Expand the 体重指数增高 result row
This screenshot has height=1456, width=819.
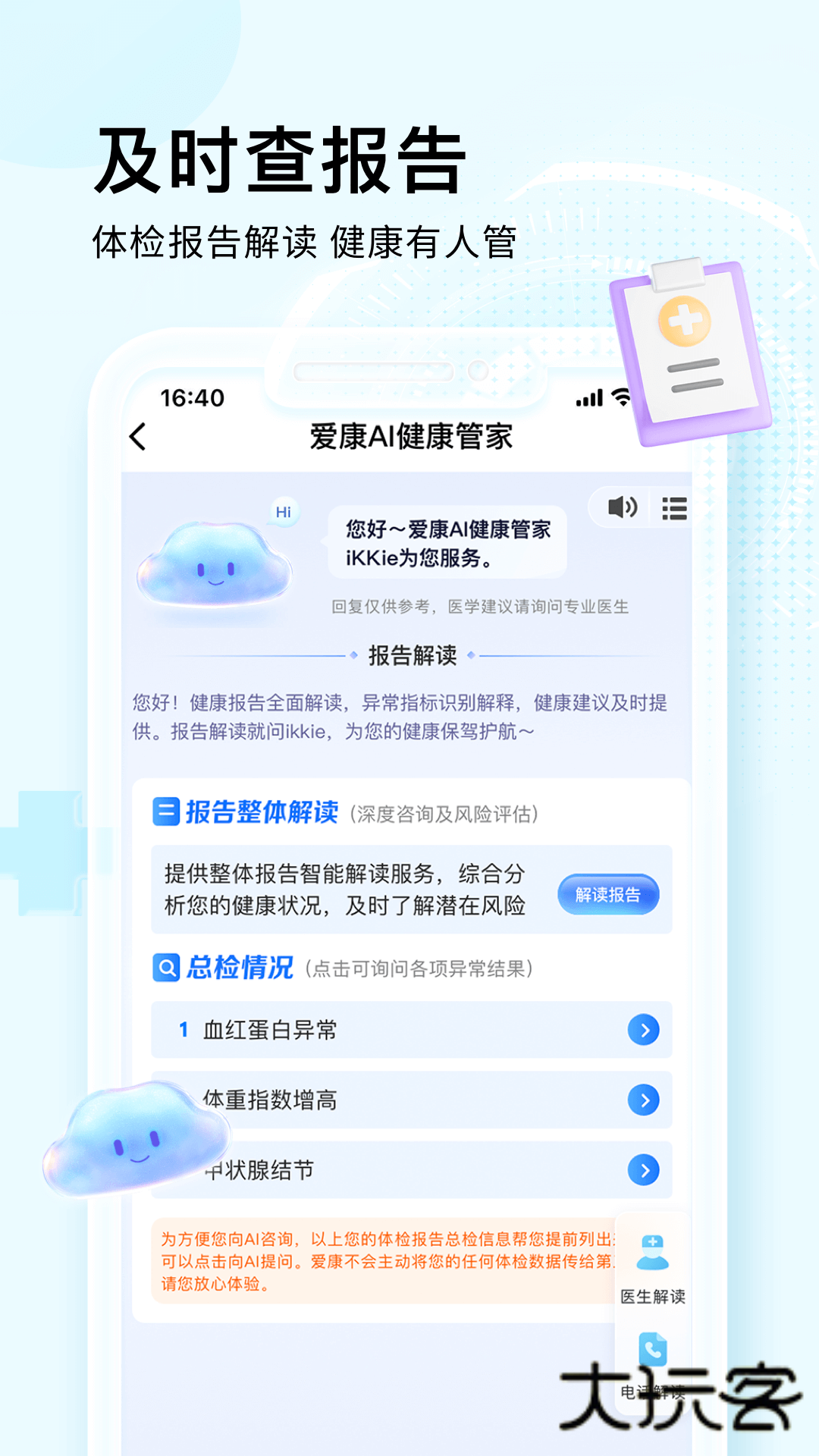click(x=642, y=1101)
